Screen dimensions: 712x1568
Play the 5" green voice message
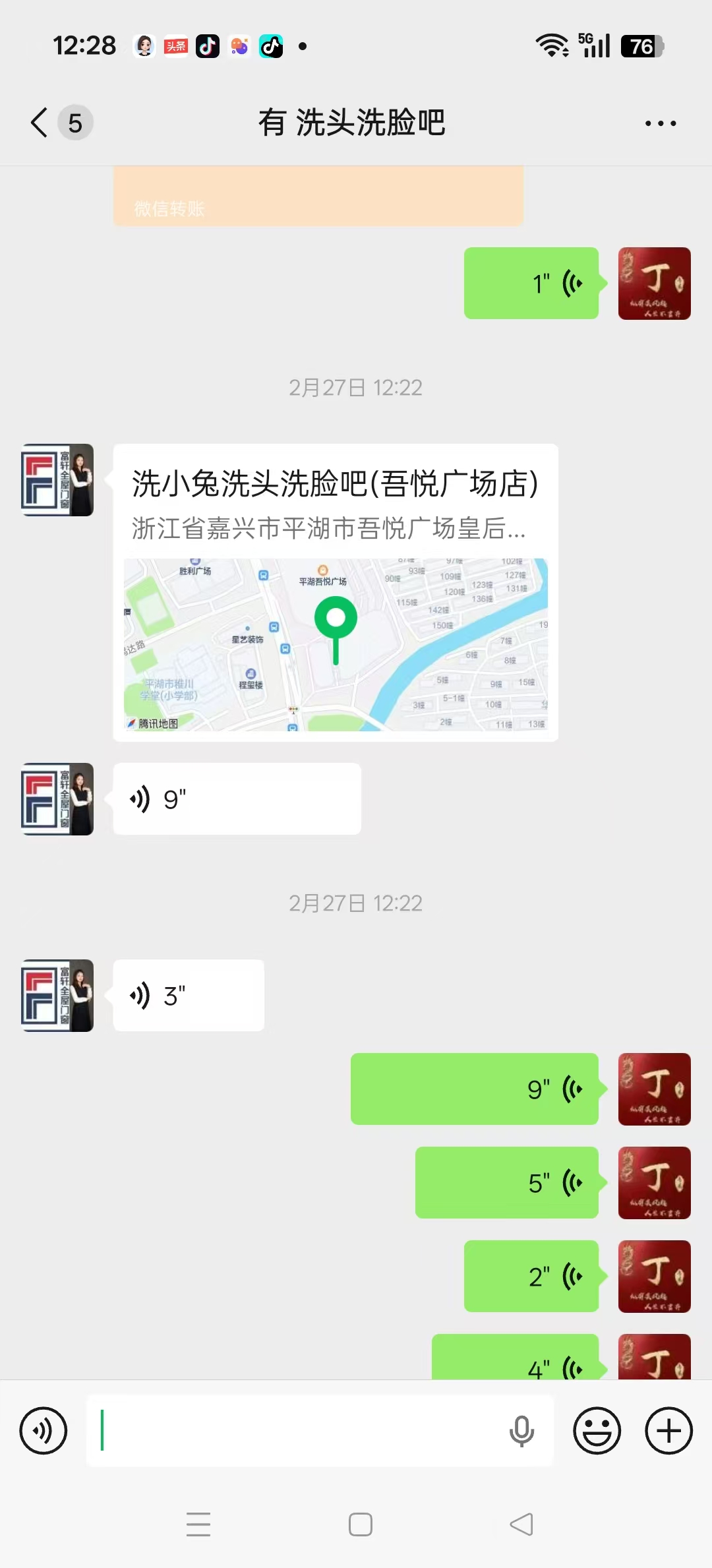[506, 1184]
